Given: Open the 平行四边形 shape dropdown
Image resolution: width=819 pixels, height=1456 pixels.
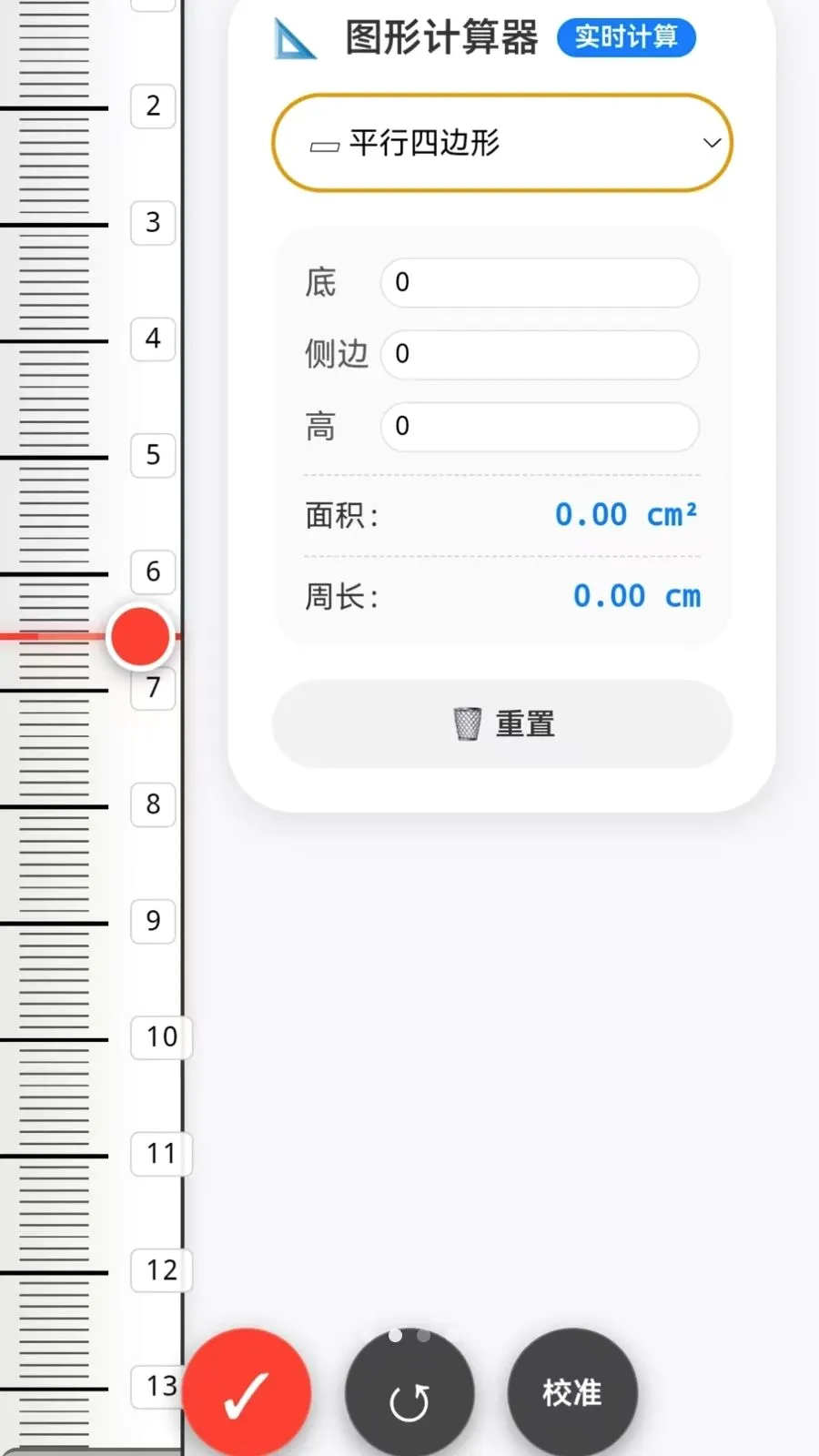Looking at the screenshot, I should pos(502,143).
